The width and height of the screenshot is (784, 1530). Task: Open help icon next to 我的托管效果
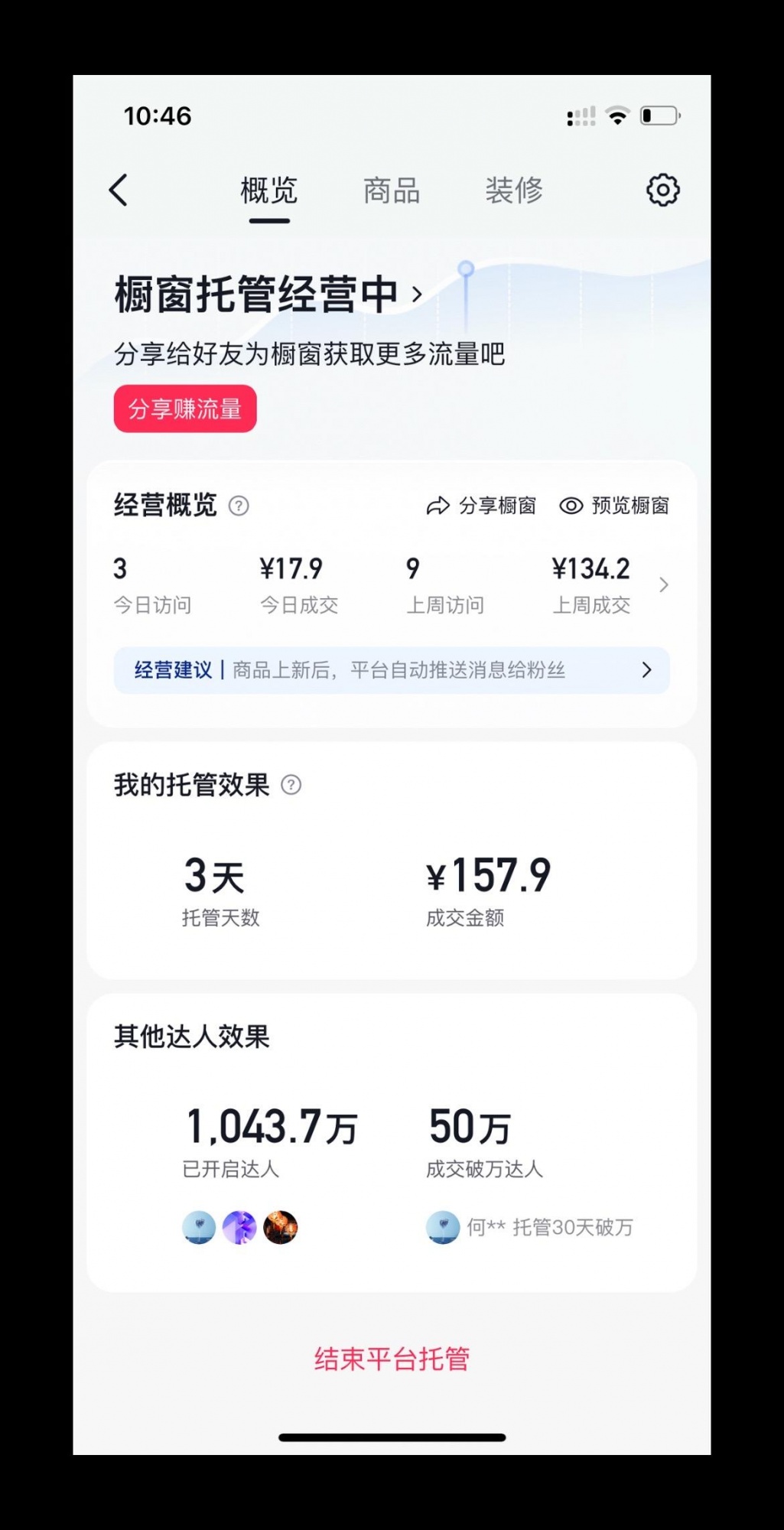(291, 785)
